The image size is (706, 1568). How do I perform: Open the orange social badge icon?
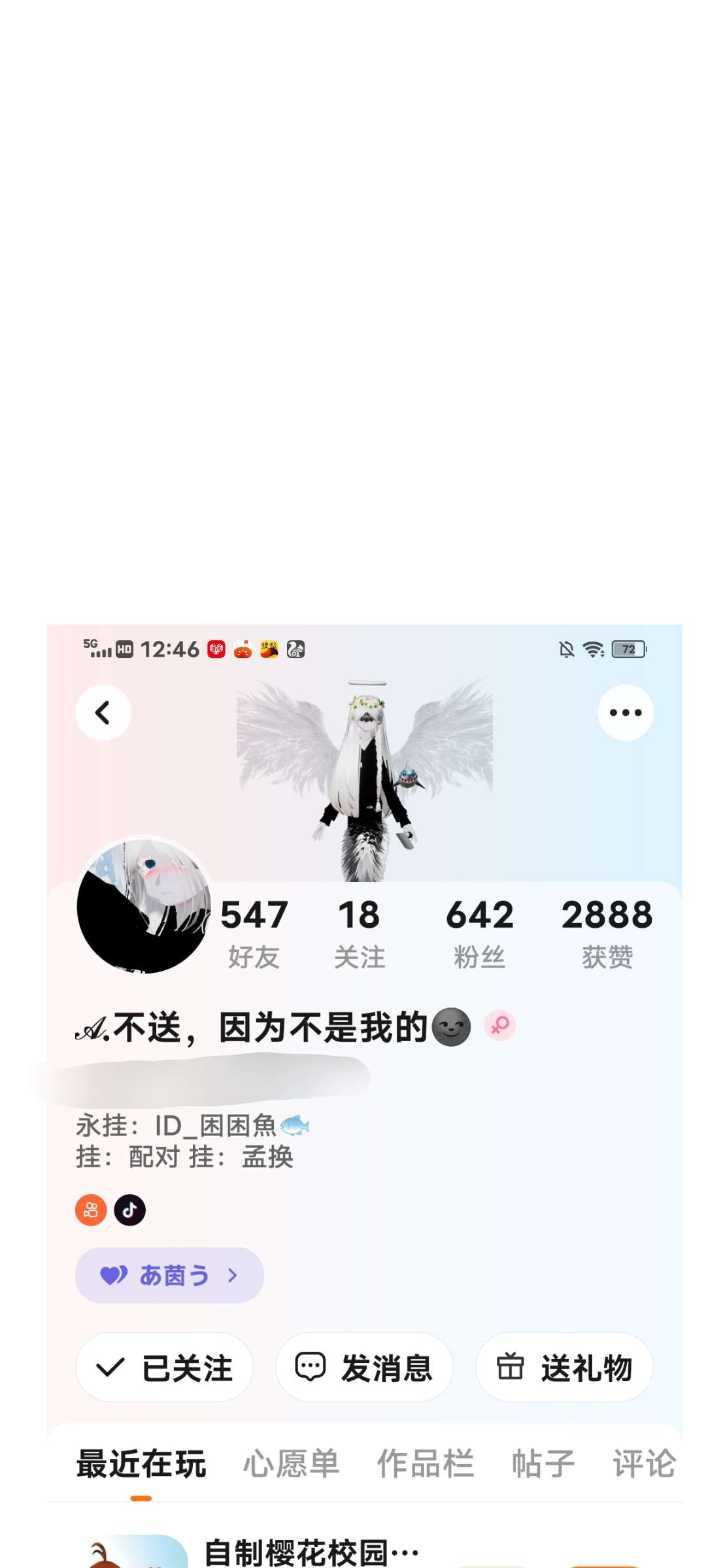[91, 1210]
